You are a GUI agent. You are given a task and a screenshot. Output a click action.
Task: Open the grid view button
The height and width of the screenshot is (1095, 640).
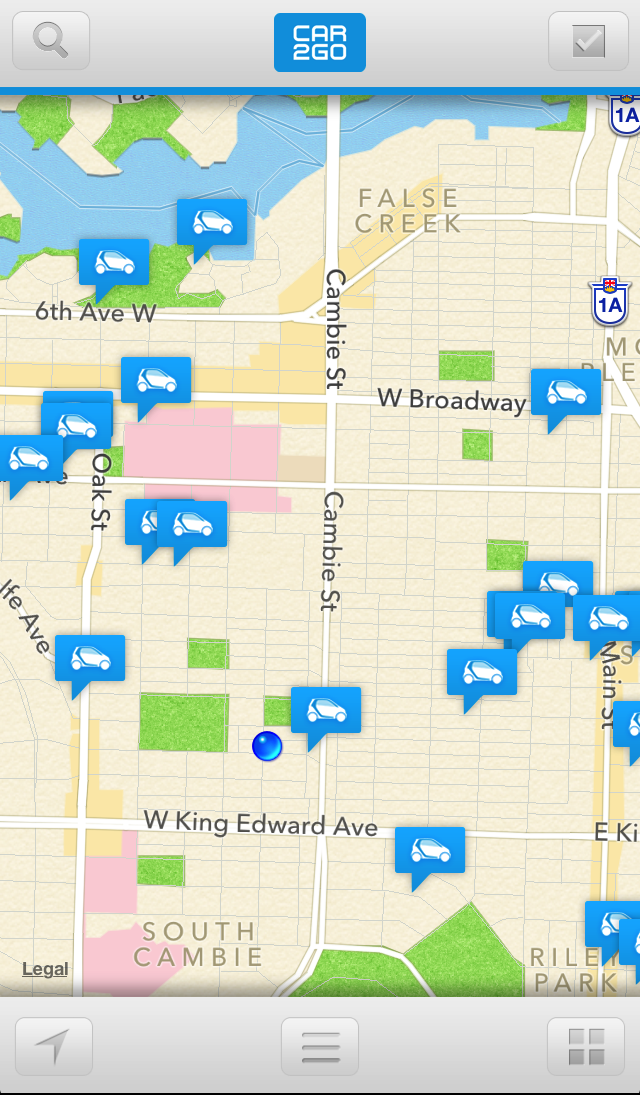pyautogui.click(x=586, y=1046)
